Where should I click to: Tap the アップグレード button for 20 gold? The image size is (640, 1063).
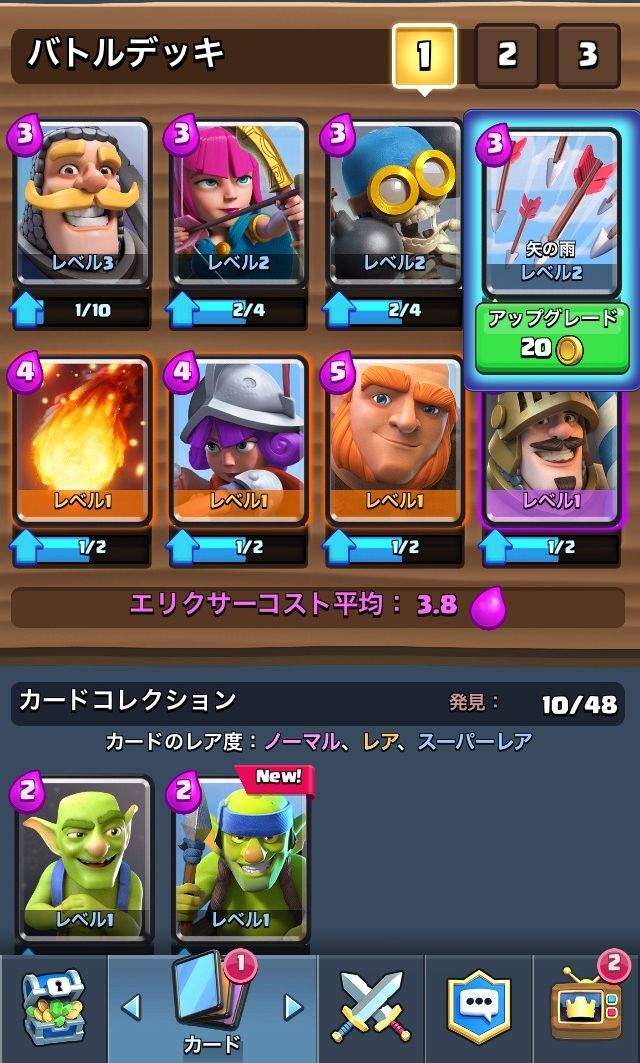pyautogui.click(x=552, y=338)
